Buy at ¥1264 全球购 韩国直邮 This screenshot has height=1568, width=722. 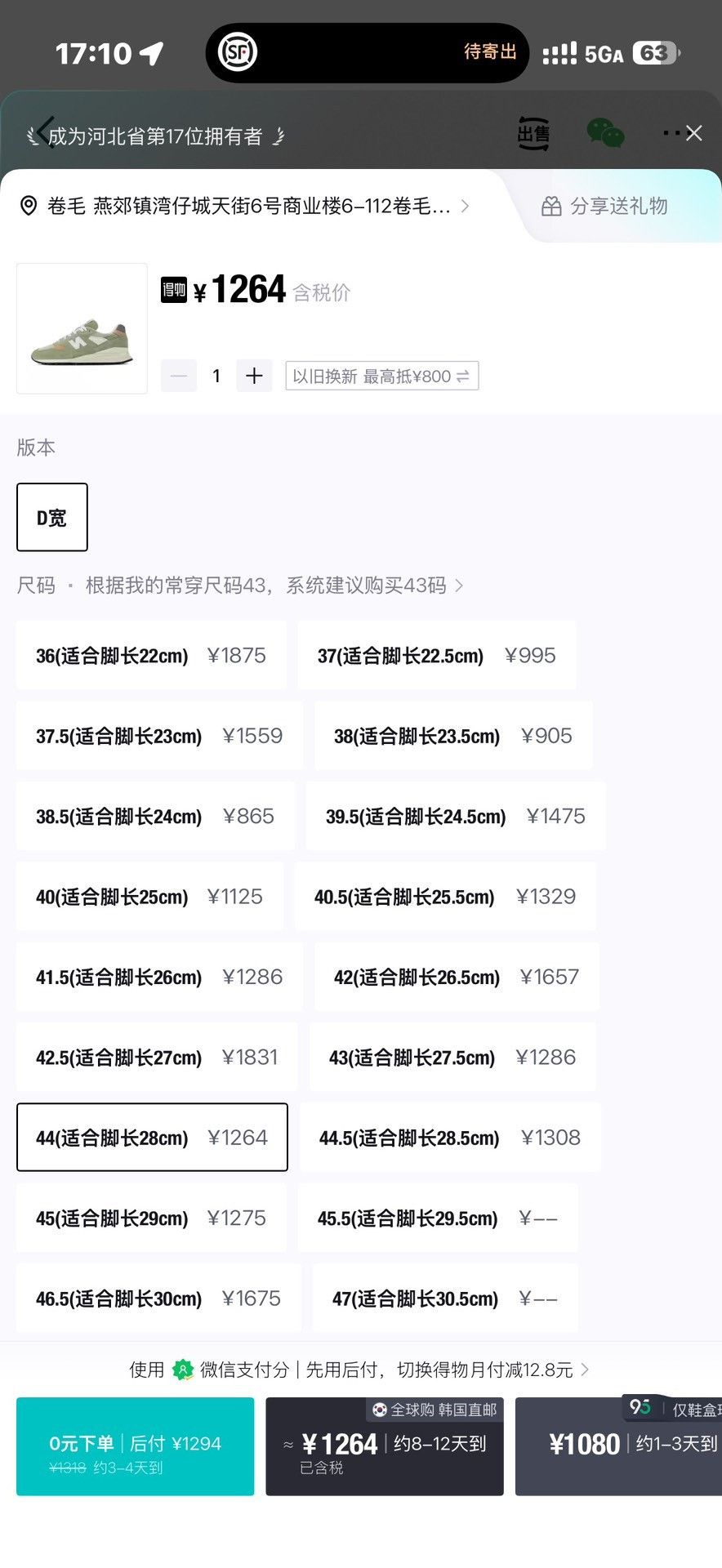[385, 1446]
